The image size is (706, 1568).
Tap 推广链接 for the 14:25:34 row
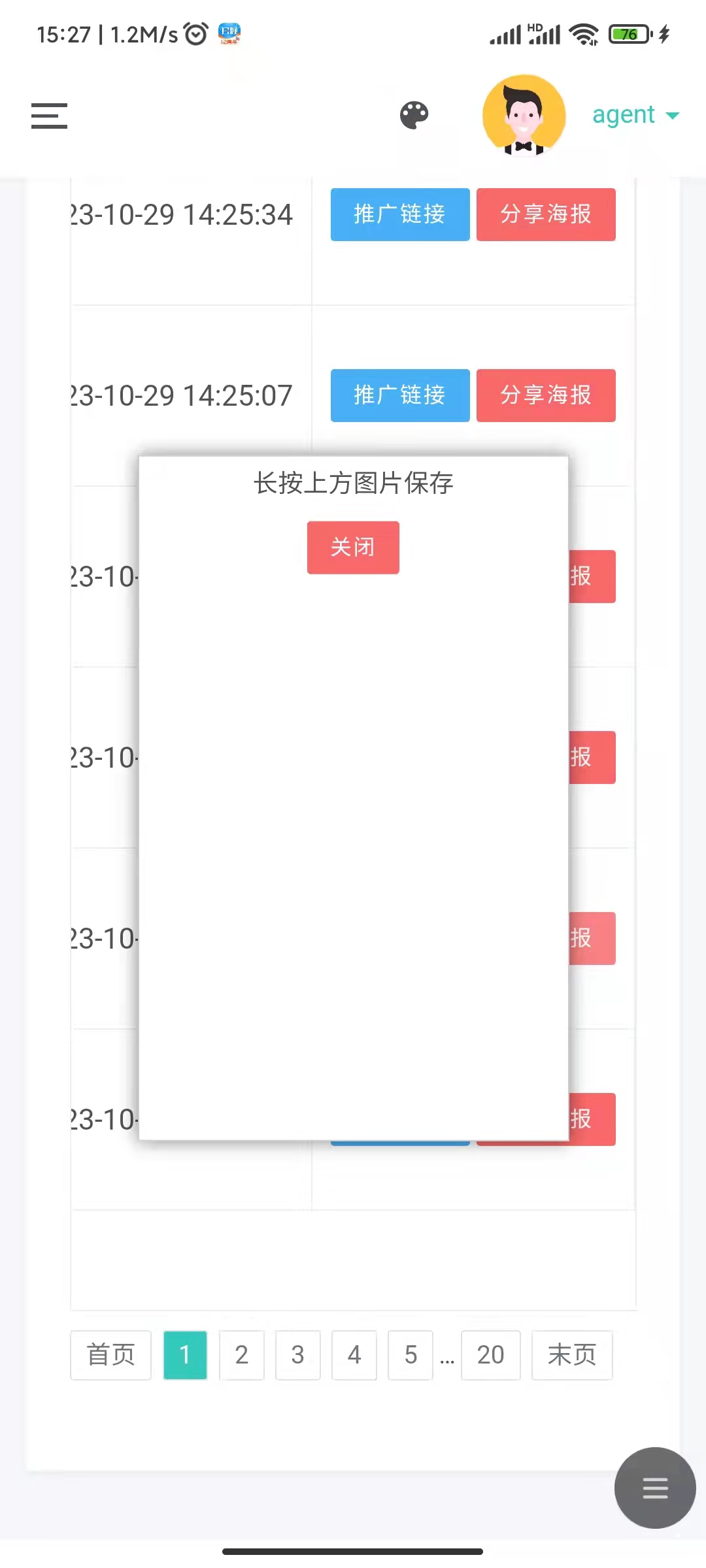tap(400, 214)
